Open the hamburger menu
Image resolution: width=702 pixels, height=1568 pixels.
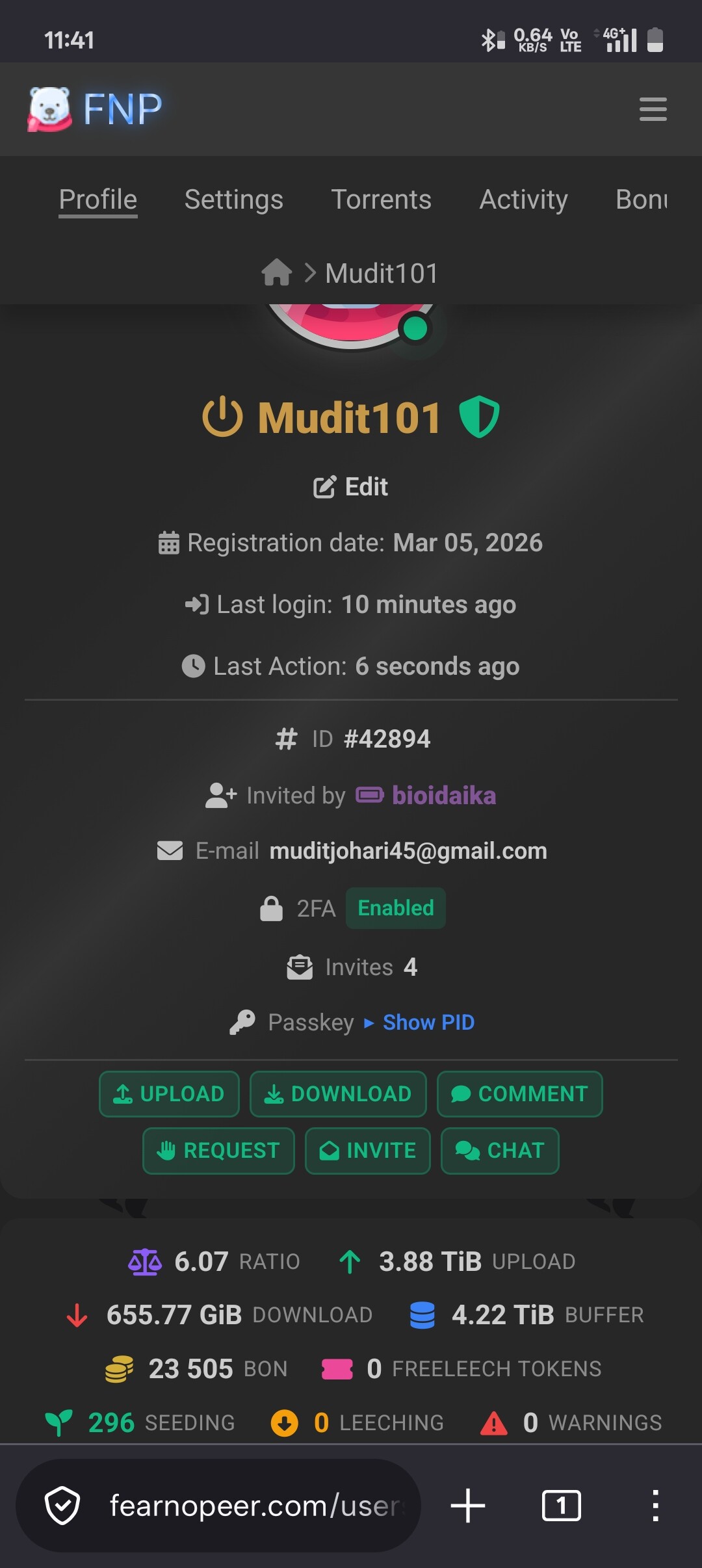point(653,109)
